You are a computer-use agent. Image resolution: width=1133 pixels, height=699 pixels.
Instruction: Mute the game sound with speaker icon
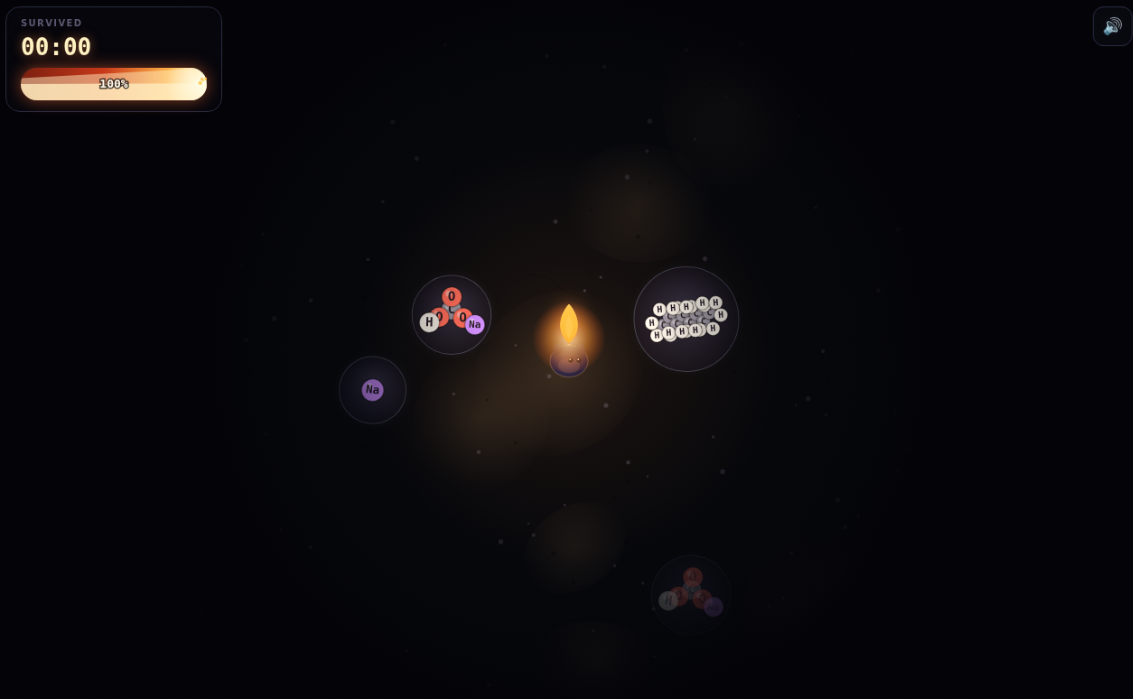point(1112,27)
